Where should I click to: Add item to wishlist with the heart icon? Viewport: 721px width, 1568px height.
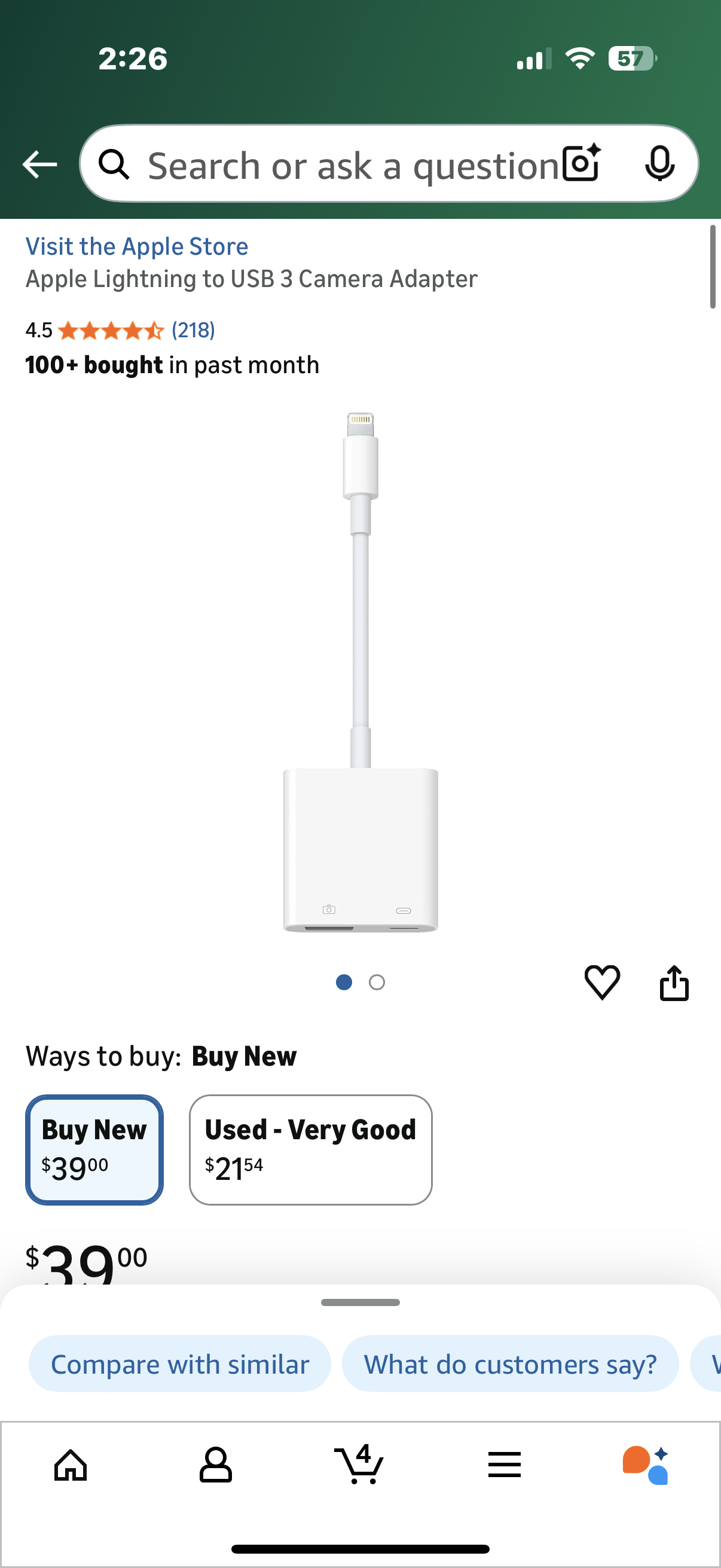[x=603, y=981]
